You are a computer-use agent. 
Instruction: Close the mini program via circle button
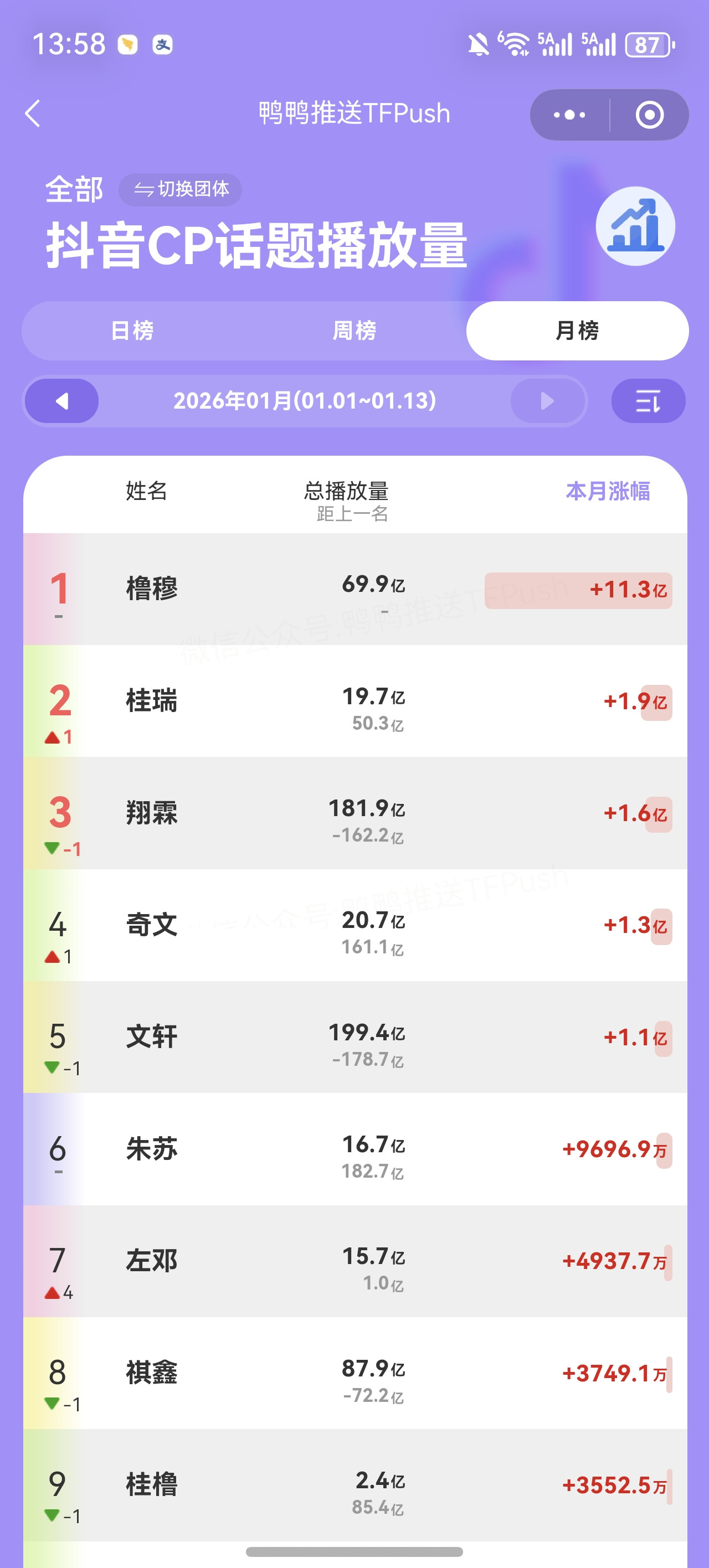tap(649, 115)
